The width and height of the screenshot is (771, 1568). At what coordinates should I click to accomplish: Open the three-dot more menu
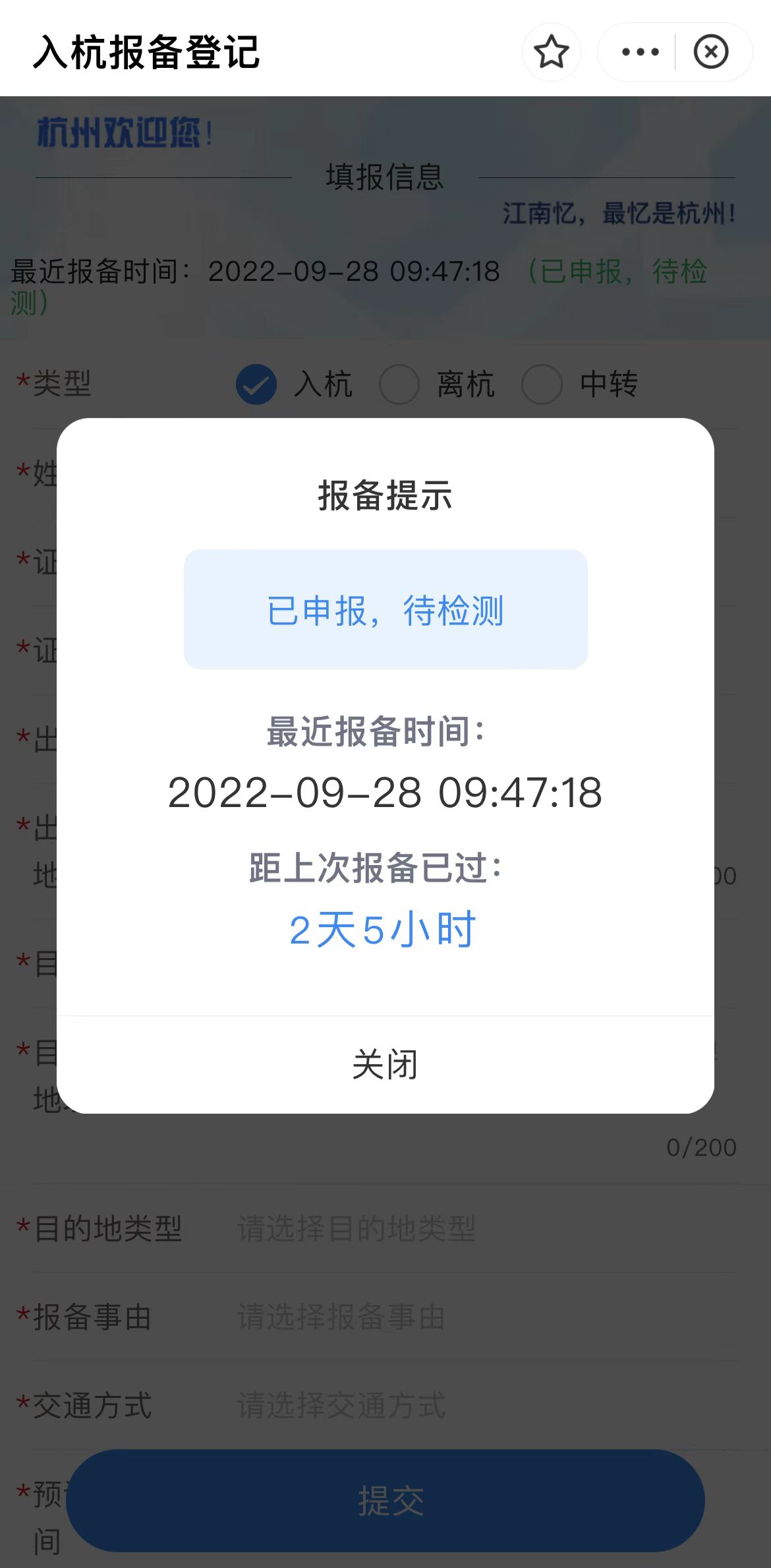click(x=640, y=52)
